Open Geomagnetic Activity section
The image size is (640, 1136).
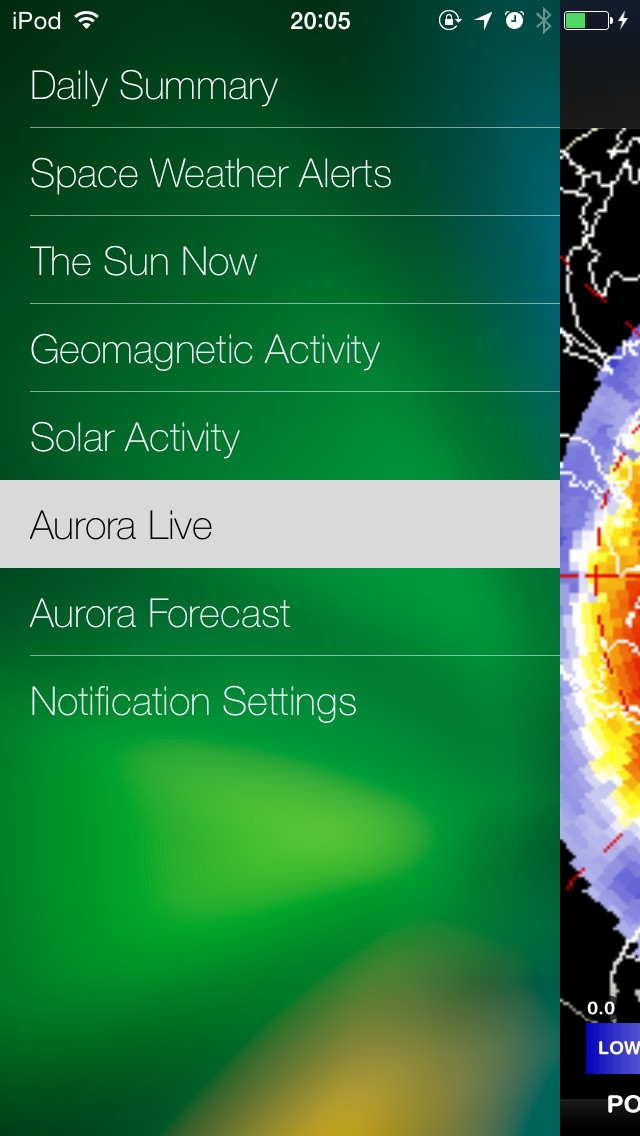click(205, 350)
